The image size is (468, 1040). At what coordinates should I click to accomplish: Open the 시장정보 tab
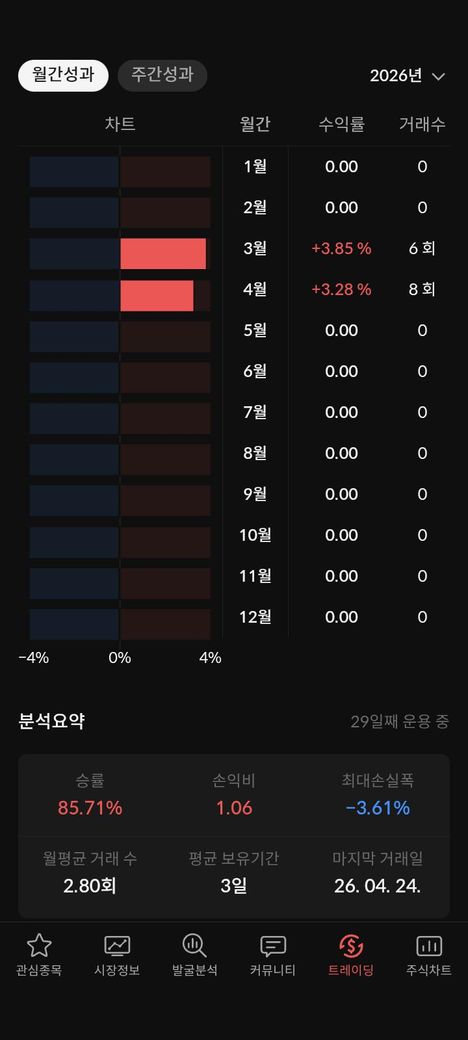click(117, 954)
